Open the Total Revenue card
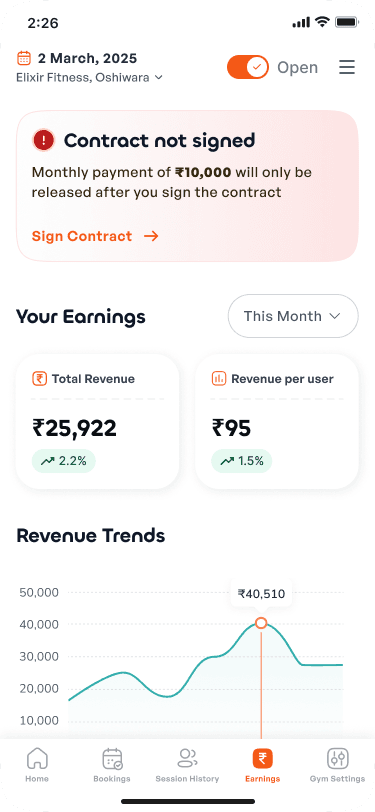The width and height of the screenshot is (375, 812). (x=97, y=422)
